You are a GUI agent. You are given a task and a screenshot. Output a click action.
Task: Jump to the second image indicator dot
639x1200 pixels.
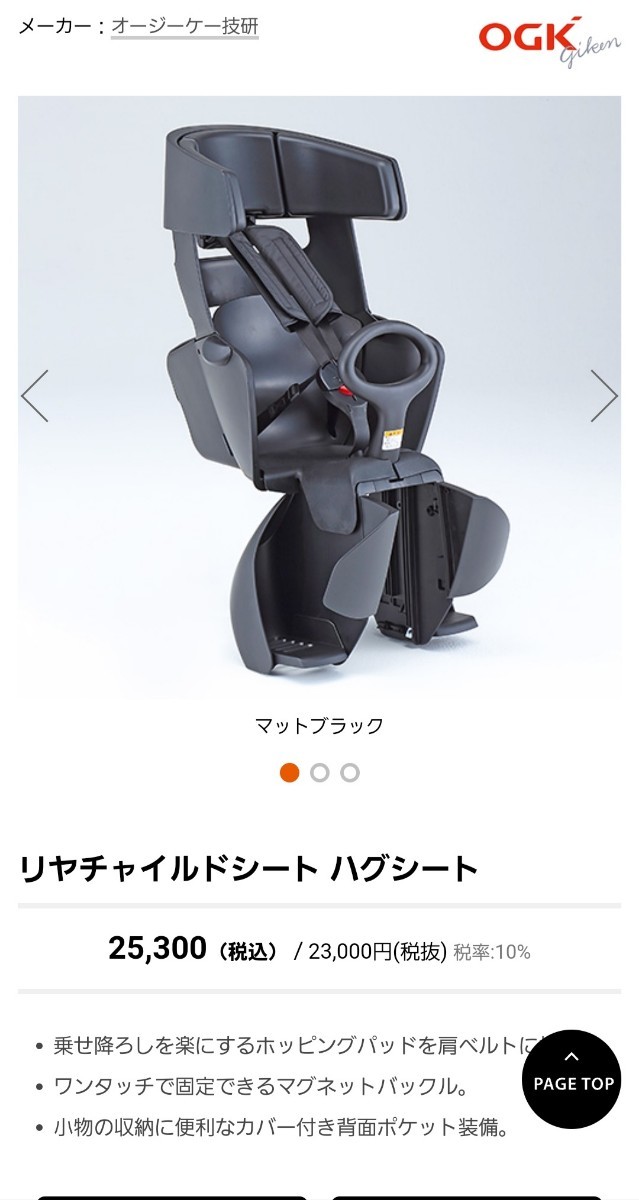tap(320, 773)
